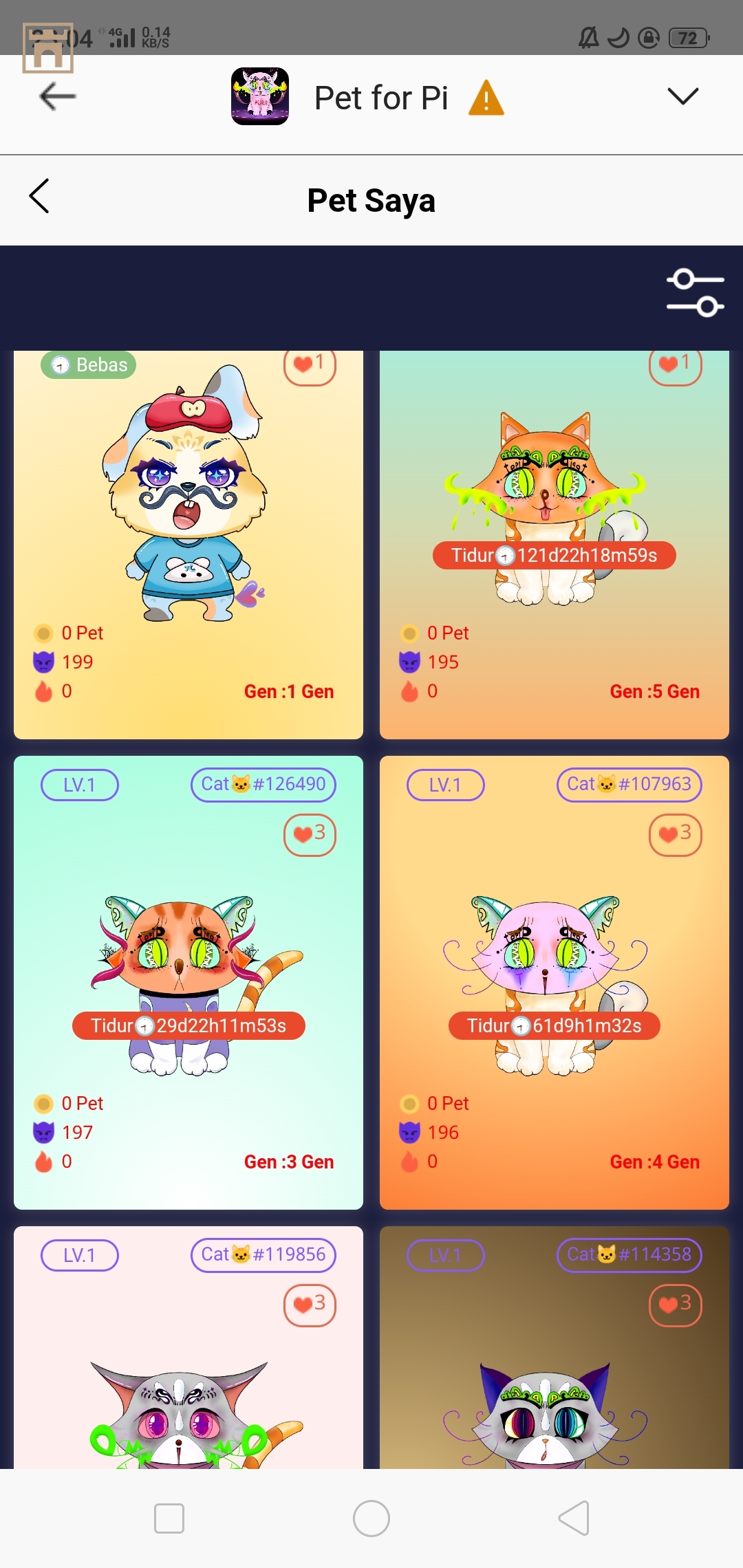Screen dimensions: 743x1568
Task: Open the Bebas Gen 1 pet card
Action: (188, 543)
